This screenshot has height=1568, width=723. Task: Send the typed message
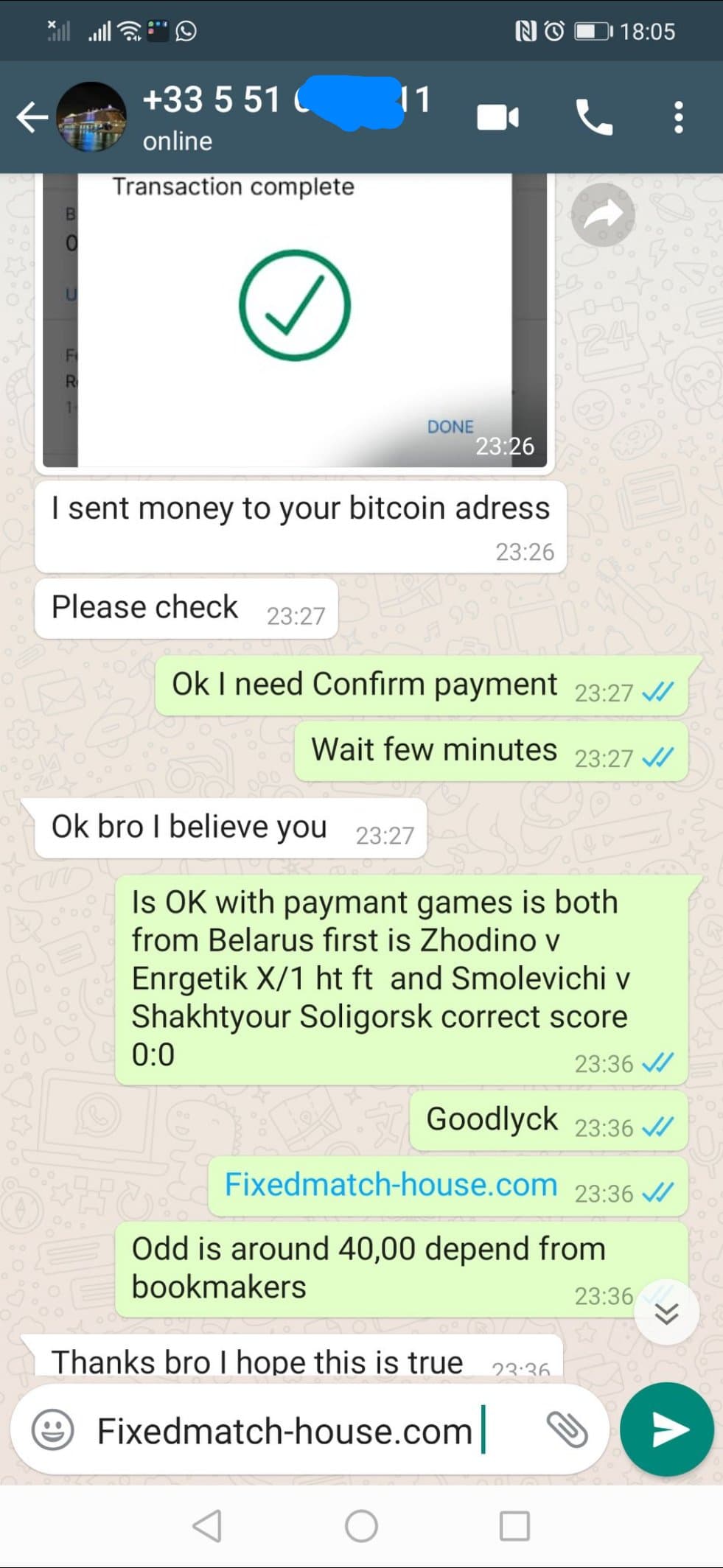[667, 1429]
